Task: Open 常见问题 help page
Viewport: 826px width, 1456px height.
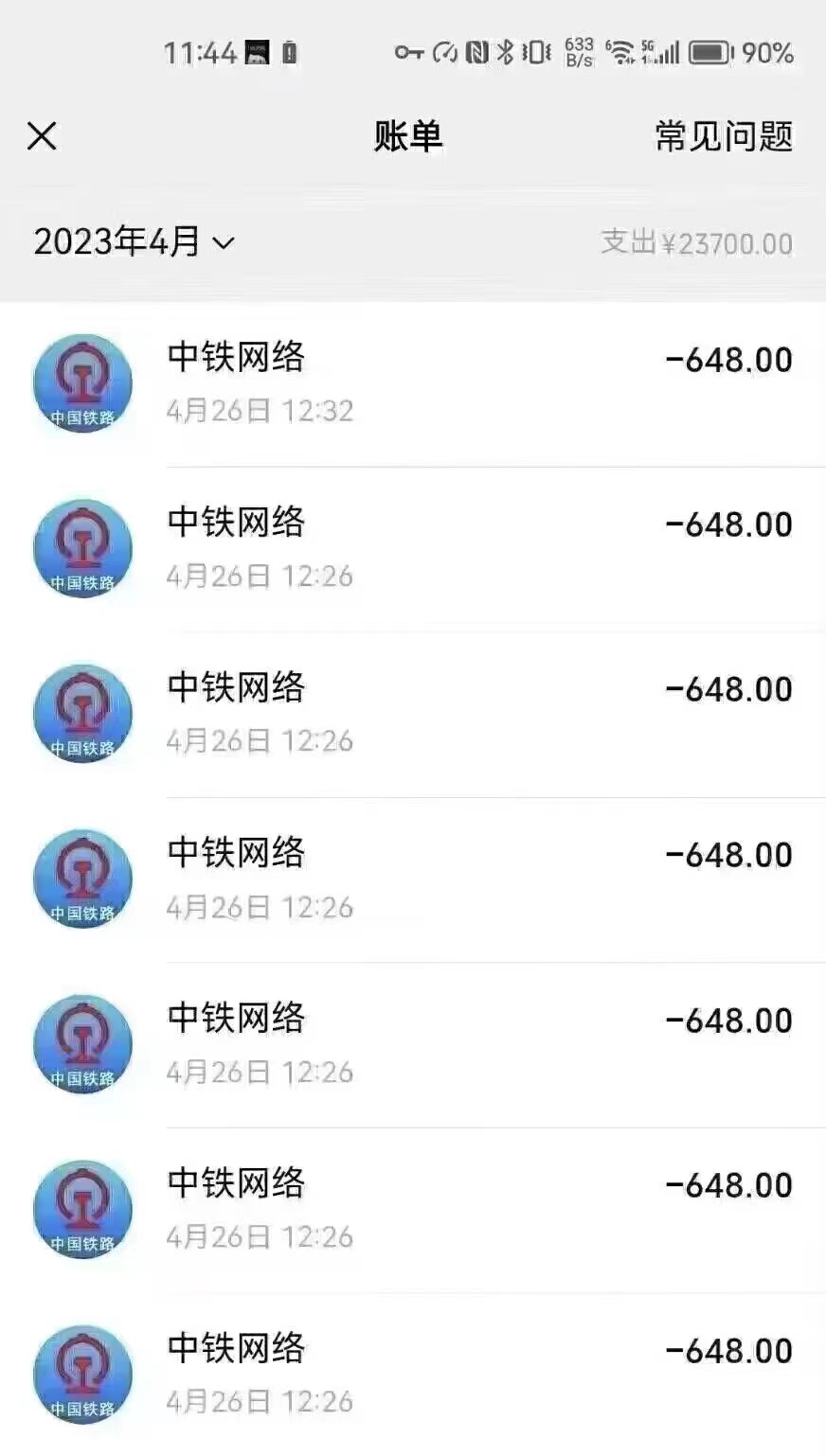Action: 724,136
